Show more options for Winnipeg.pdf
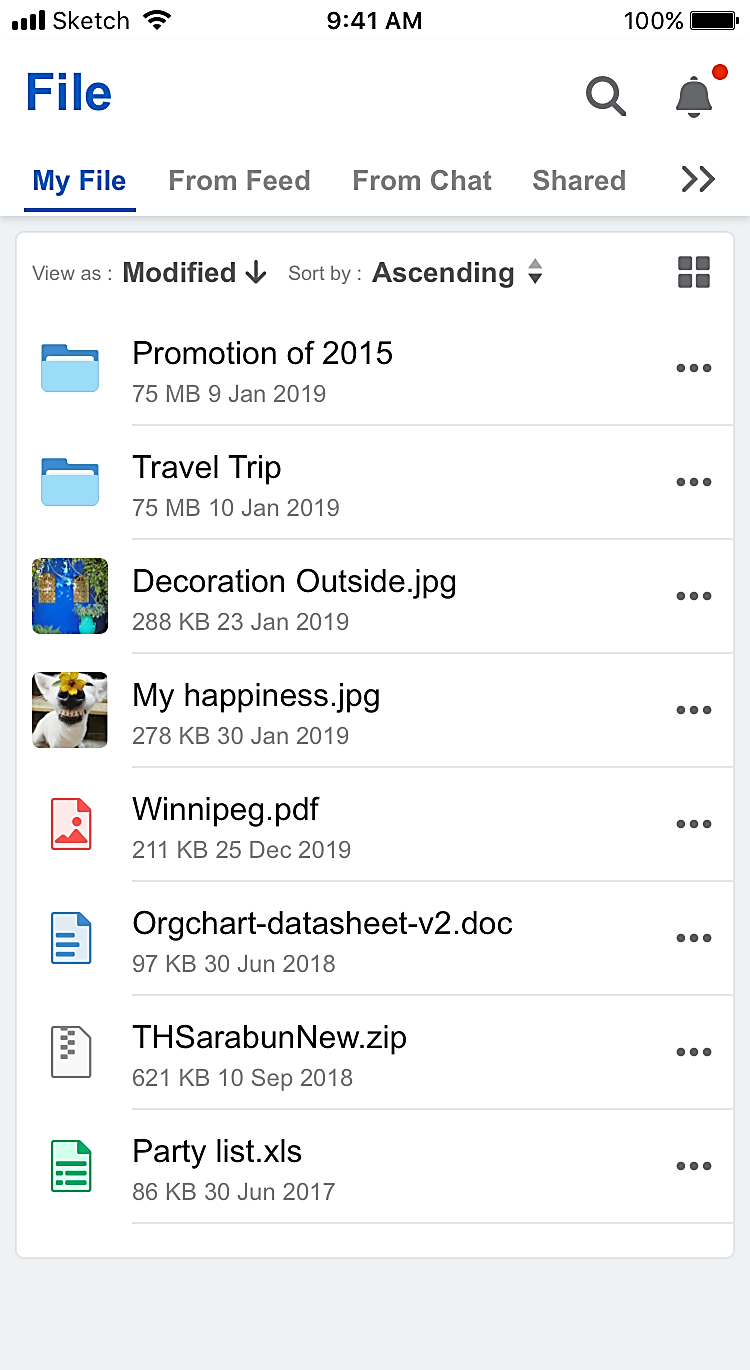 coord(694,824)
